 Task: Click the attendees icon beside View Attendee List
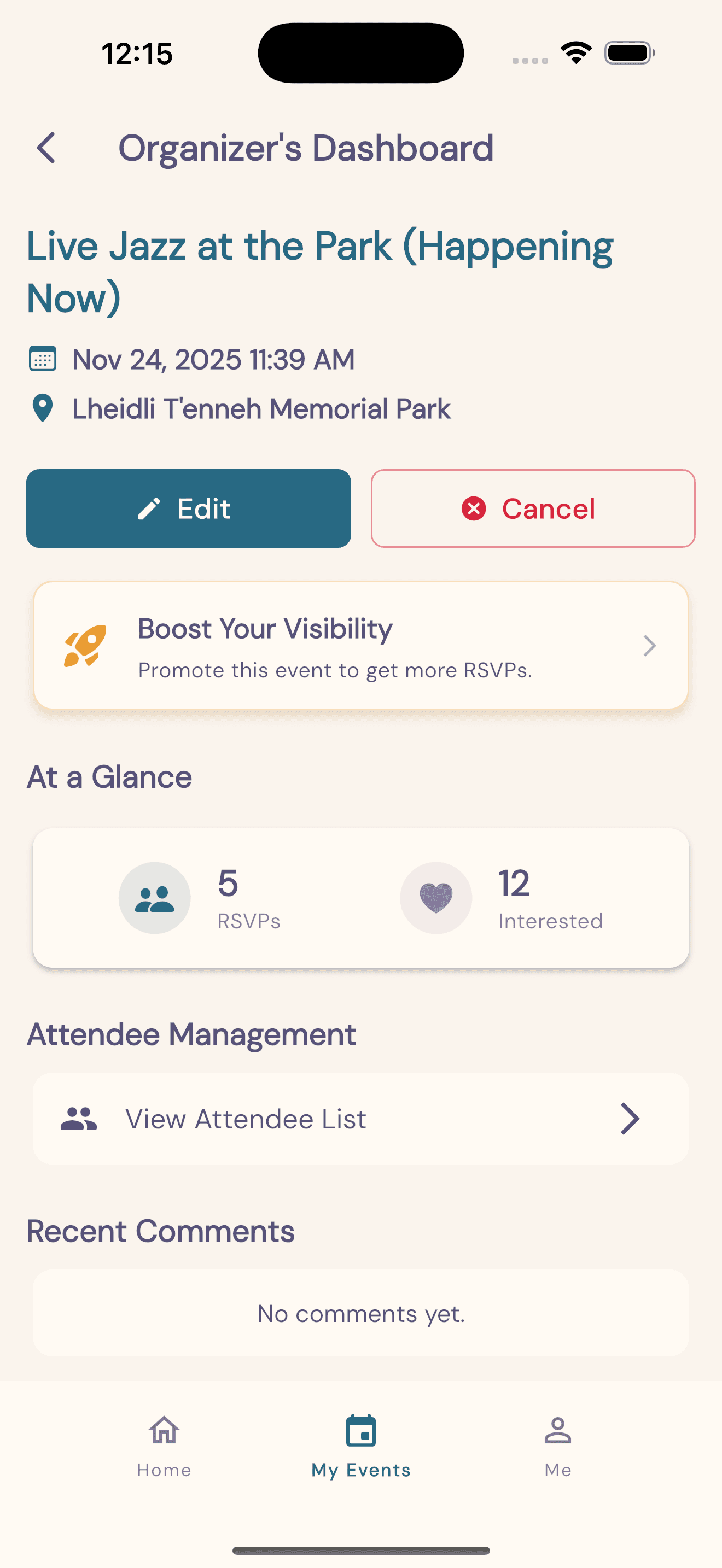(79, 1118)
